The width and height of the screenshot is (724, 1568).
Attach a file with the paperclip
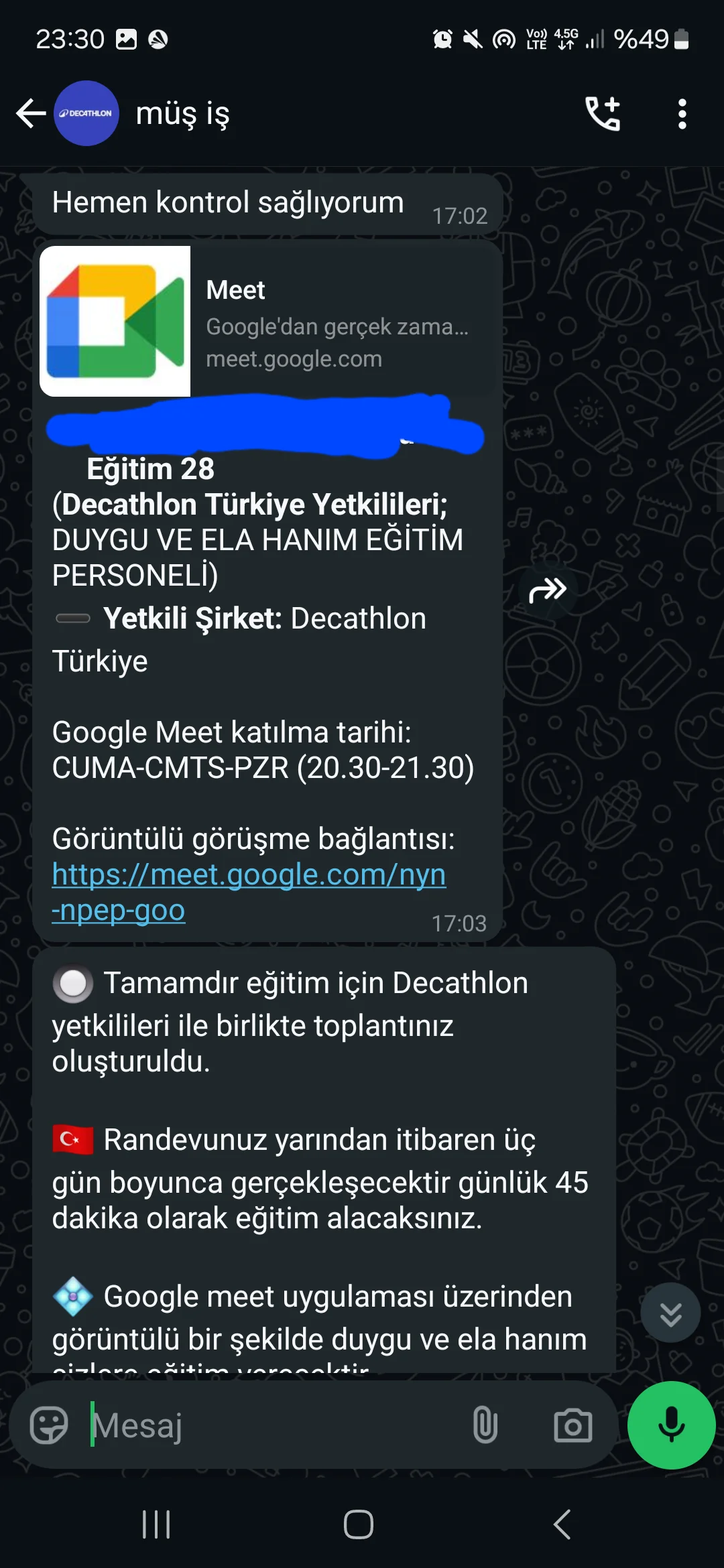(485, 1425)
